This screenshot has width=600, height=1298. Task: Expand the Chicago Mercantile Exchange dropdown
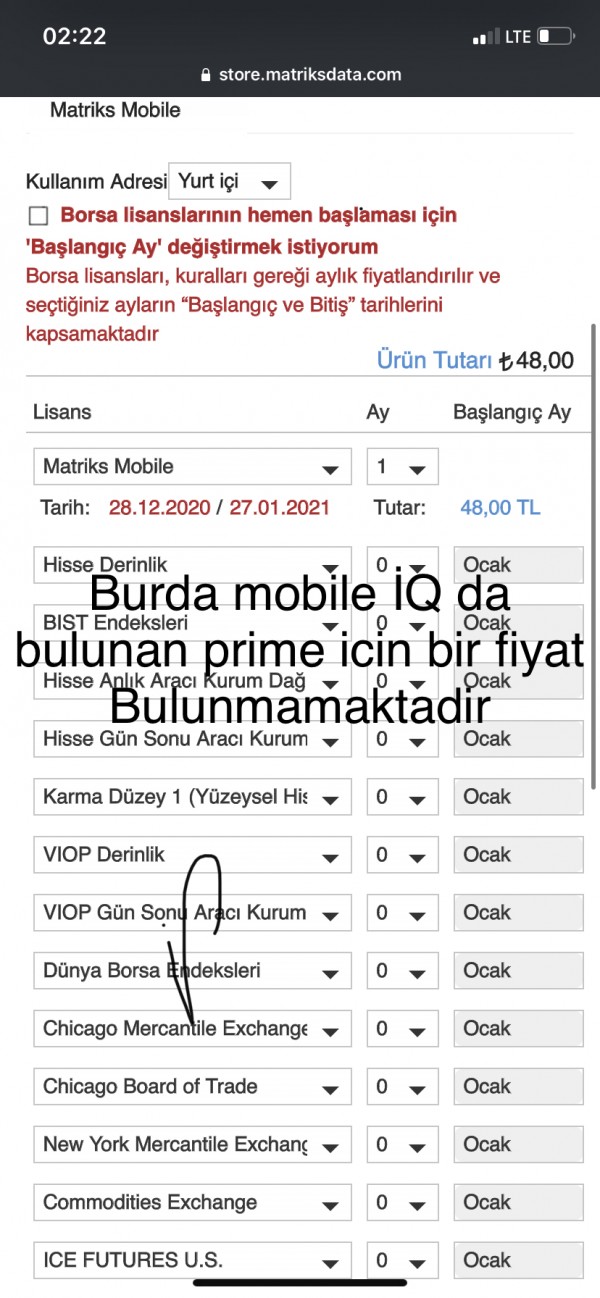(x=192, y=1029)
